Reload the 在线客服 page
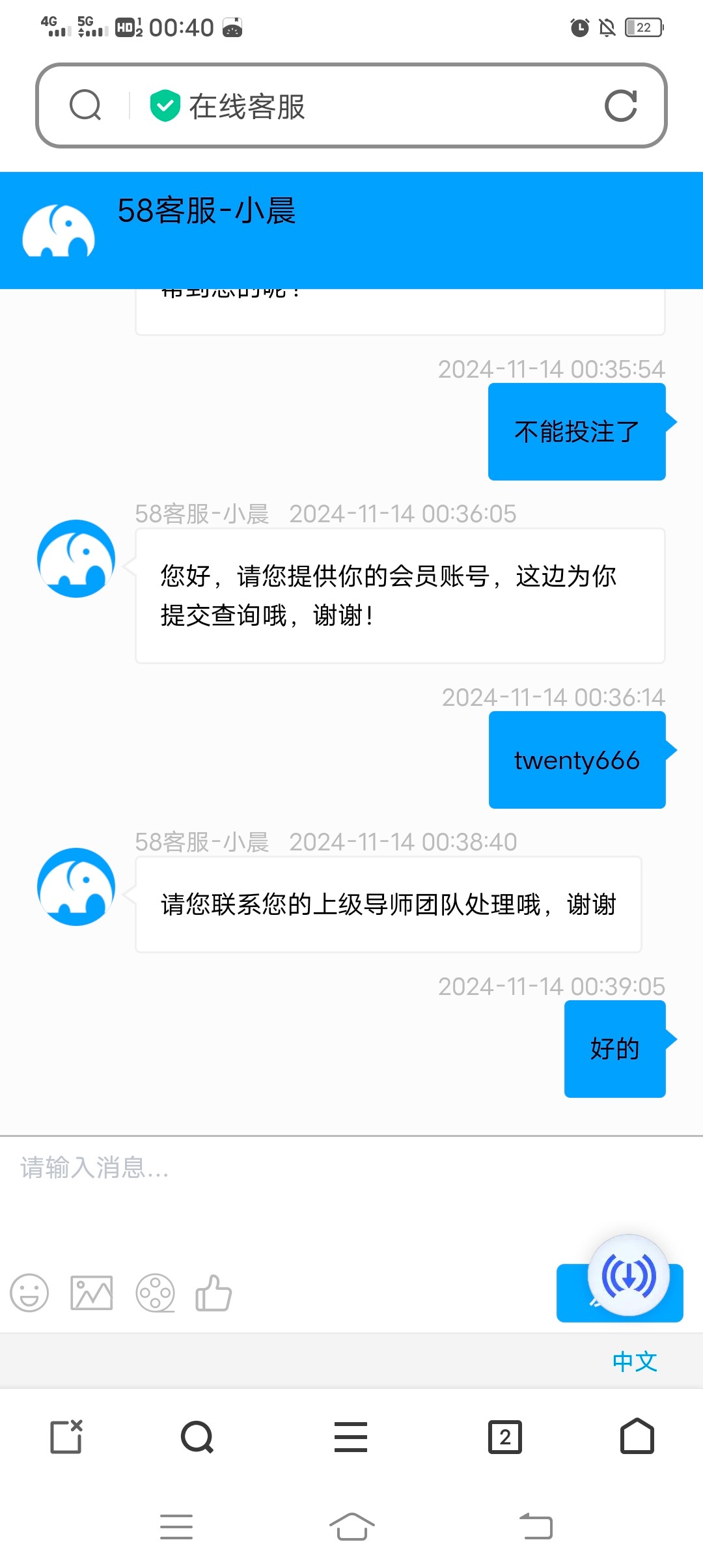The image size is (703, 1568). (620, 105)
